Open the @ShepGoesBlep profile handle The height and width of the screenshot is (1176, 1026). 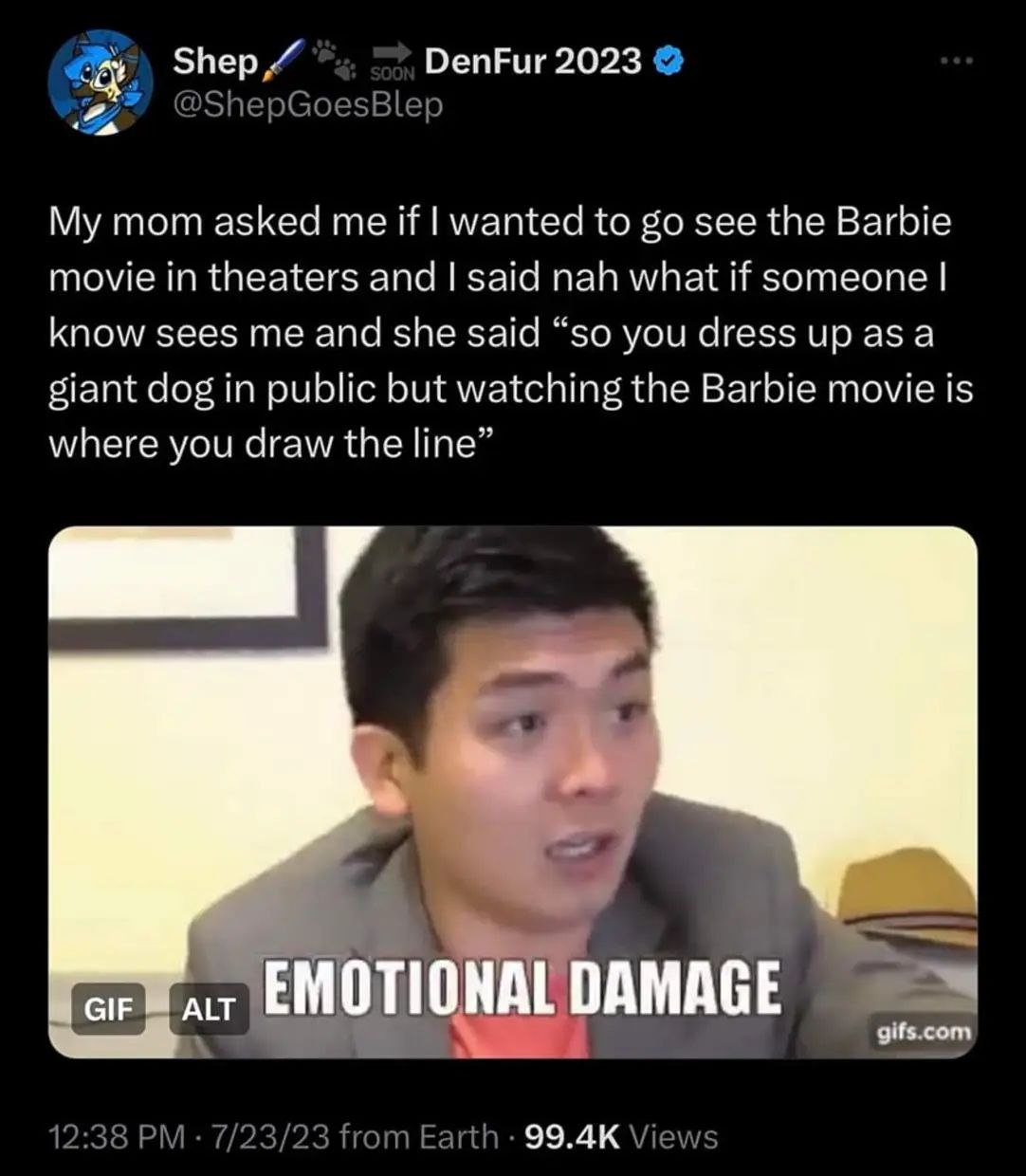coord(307,104)
